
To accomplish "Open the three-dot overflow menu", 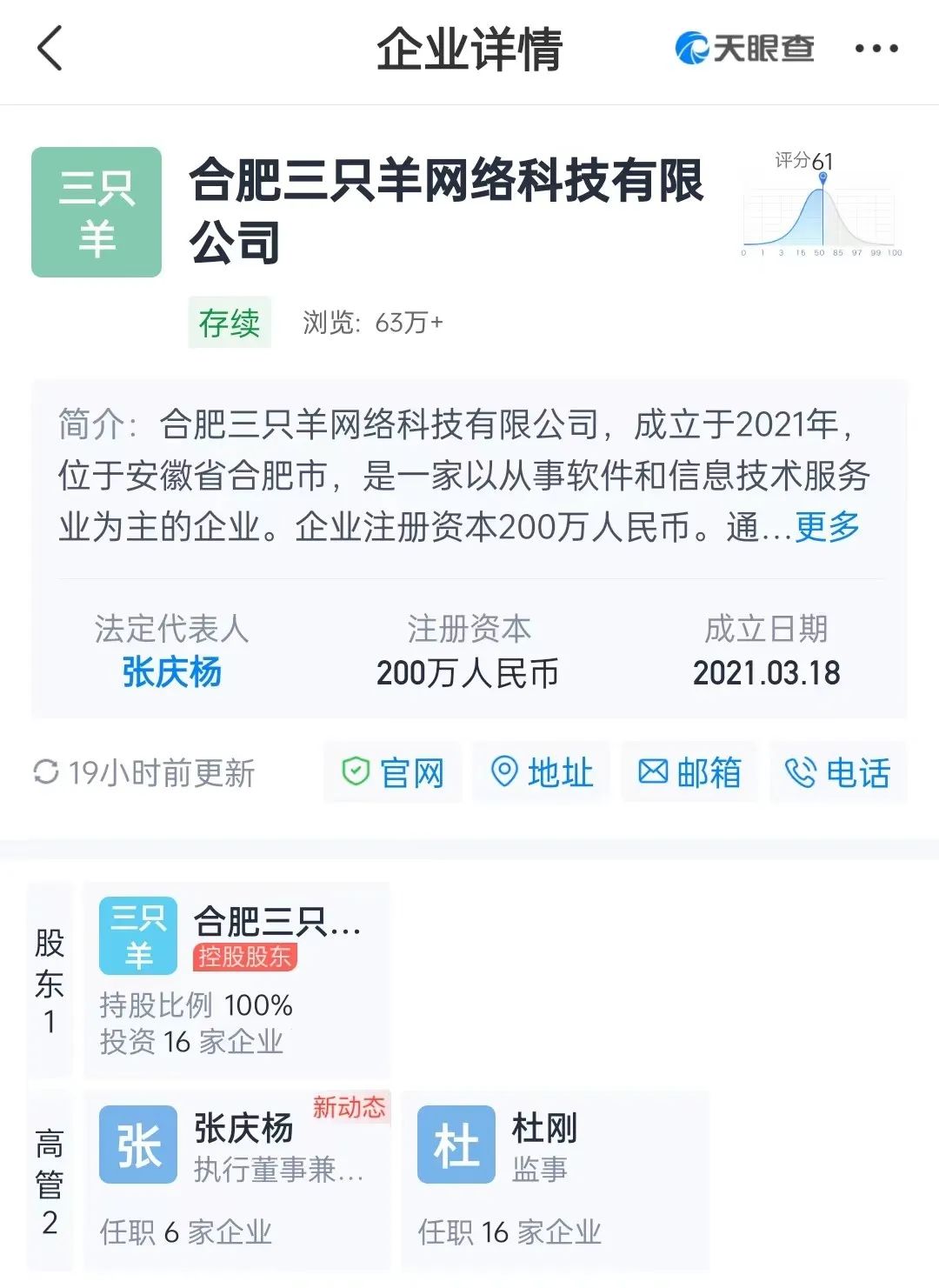I will [876, 49].
